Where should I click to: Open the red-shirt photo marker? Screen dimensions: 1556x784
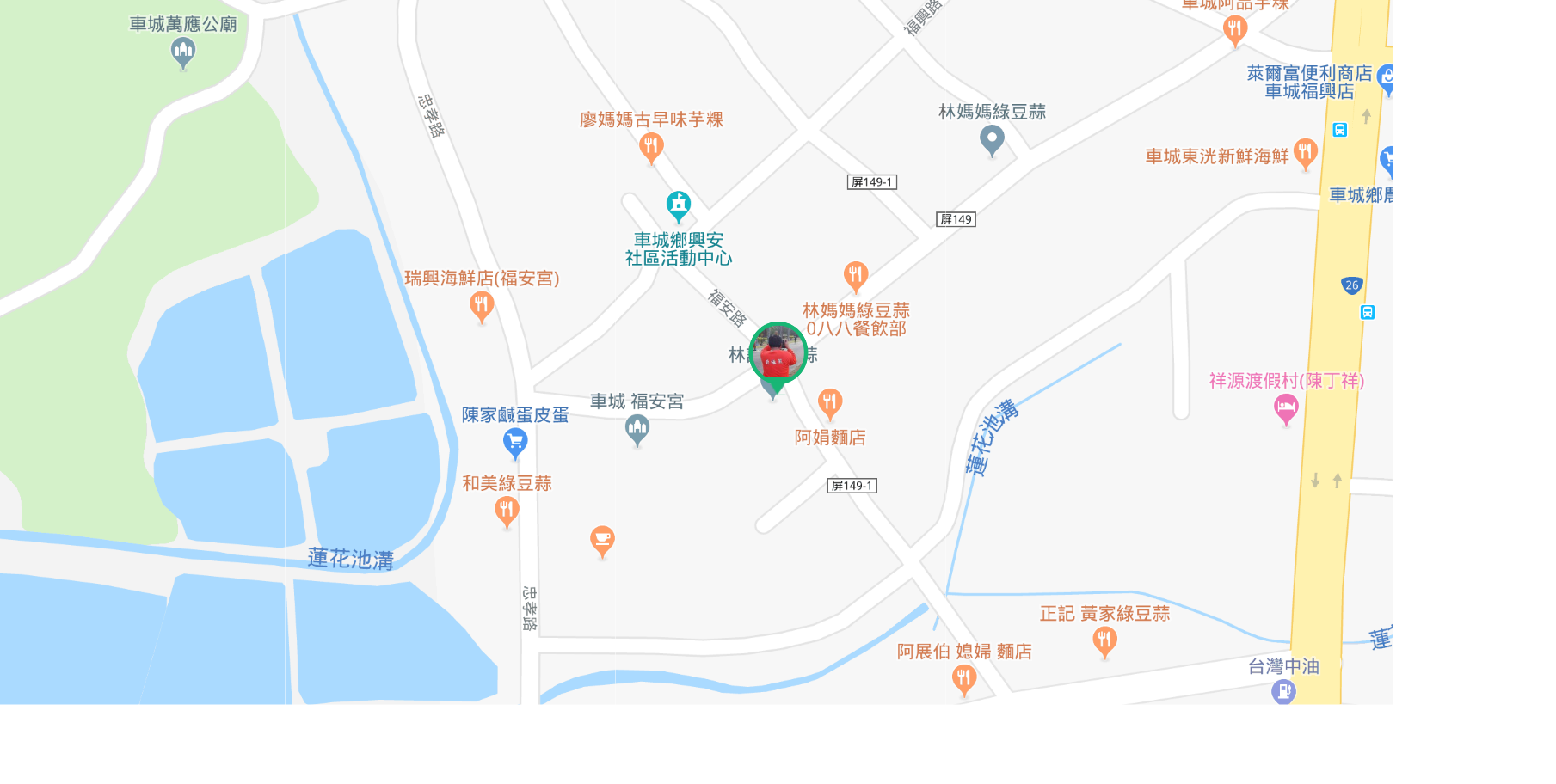click(x=778, y=352)
